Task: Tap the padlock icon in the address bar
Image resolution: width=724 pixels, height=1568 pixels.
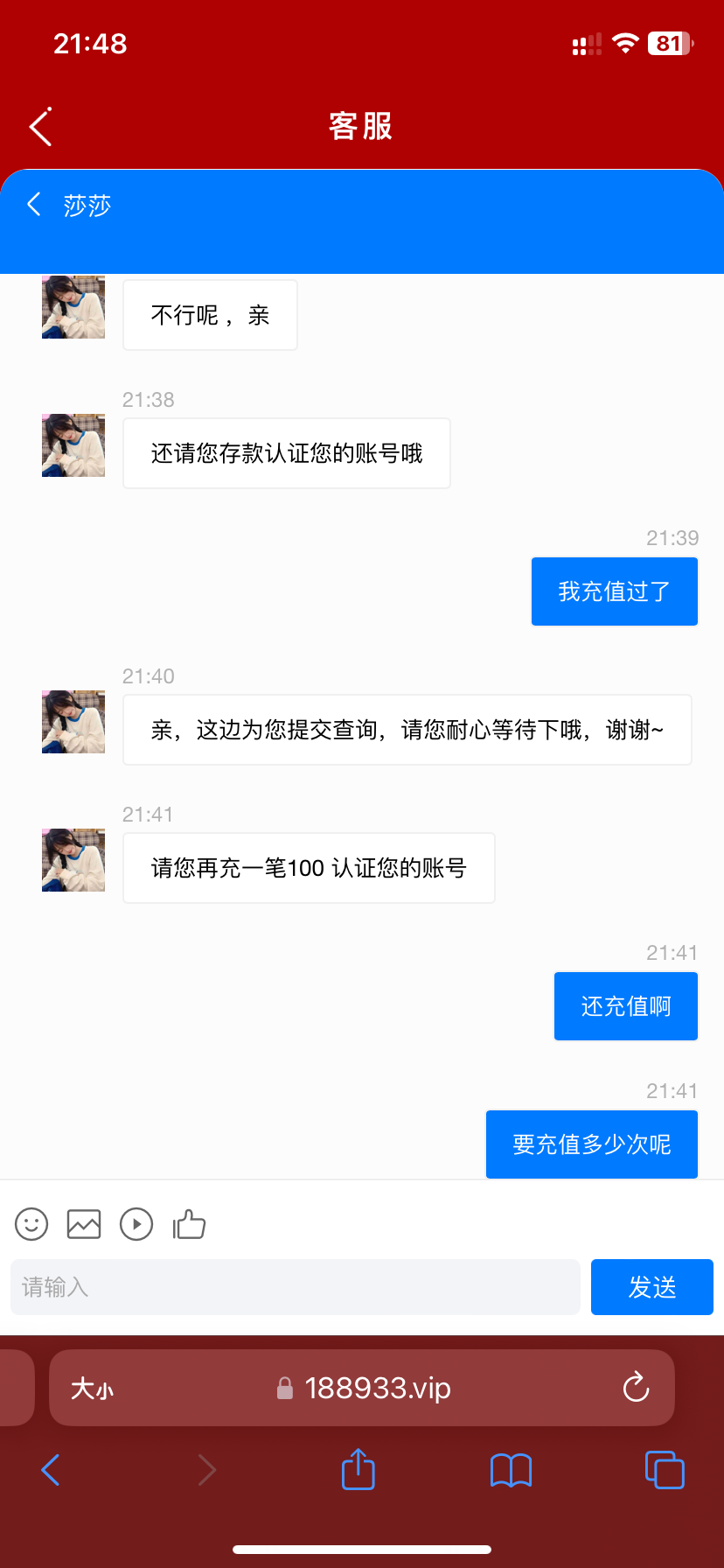Action: pyautogui.click(x=284, y=1388)
